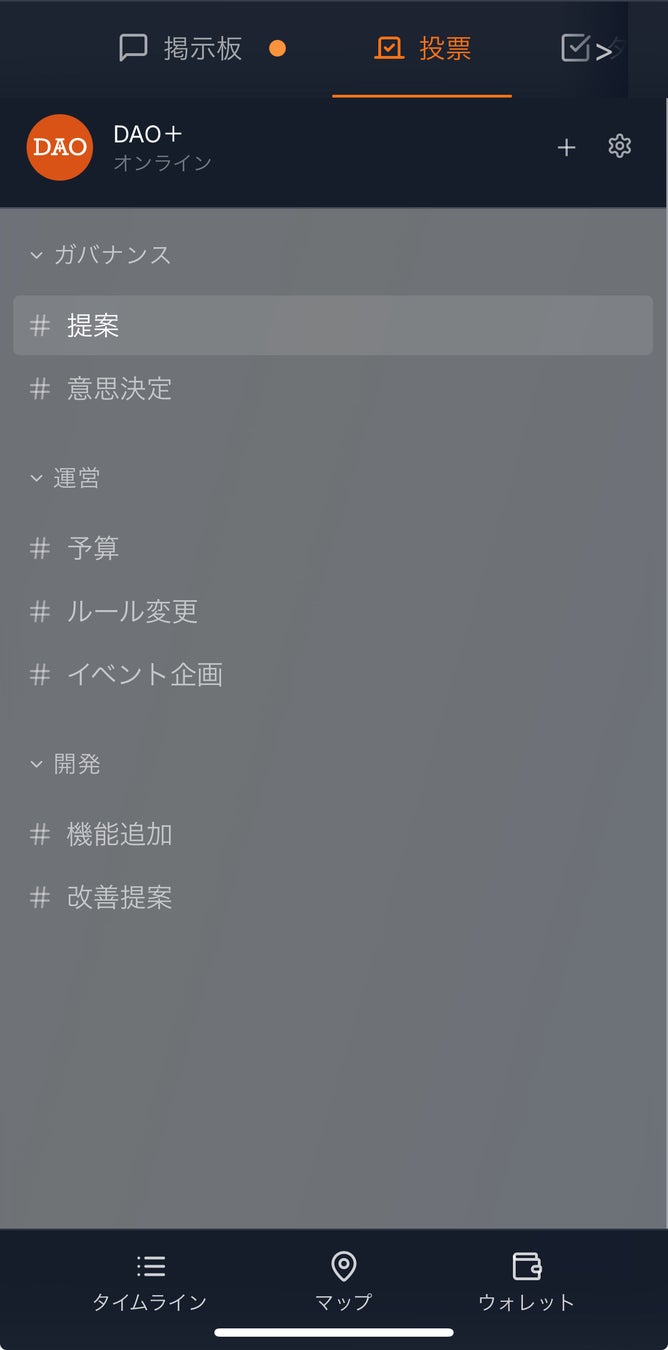This screenshot has width=668, height=1350.
Task: Go to the ルール変更 channel
Action: point(132,611)
